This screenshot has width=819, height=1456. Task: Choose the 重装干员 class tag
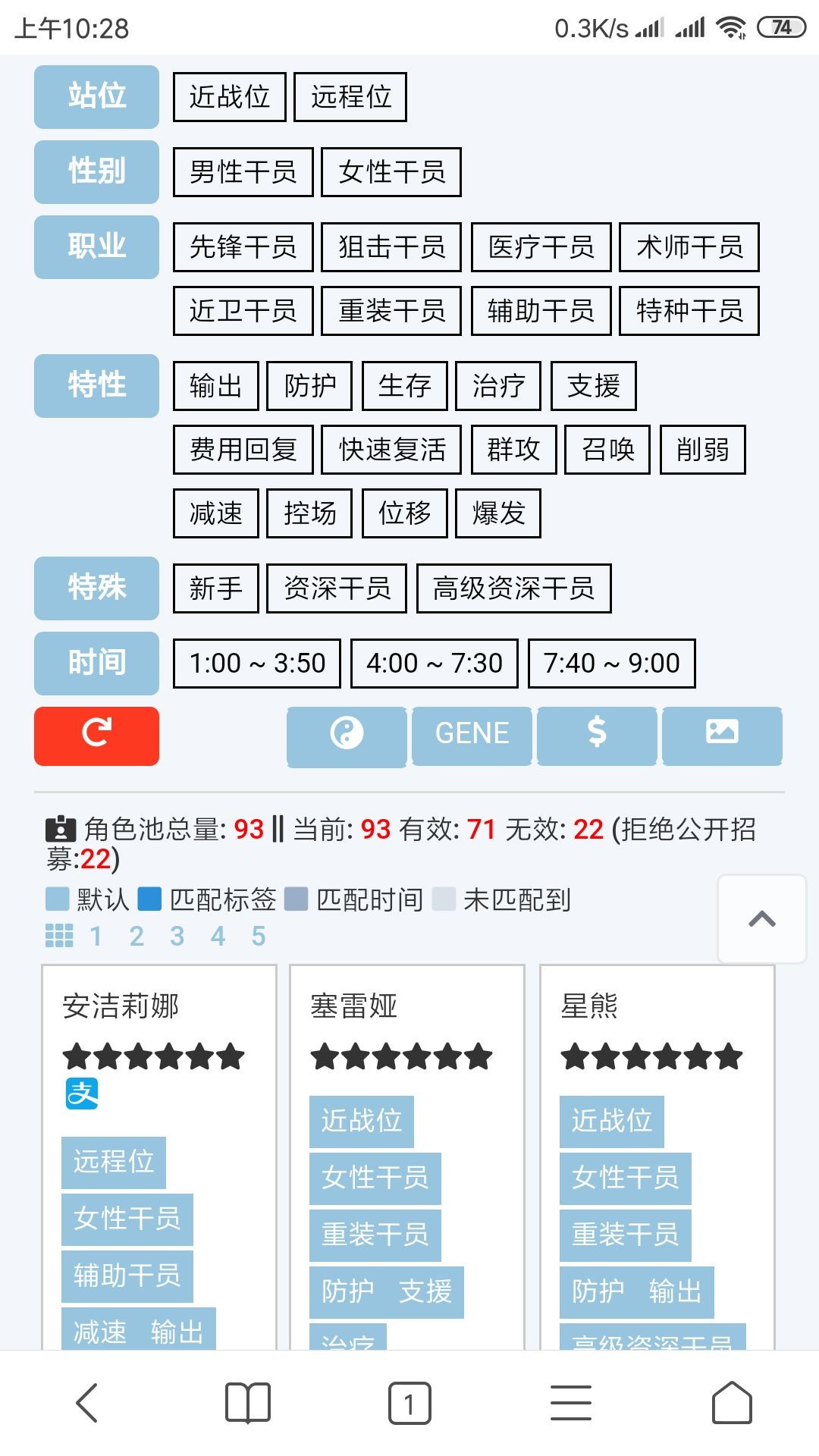tap(391, 311)
